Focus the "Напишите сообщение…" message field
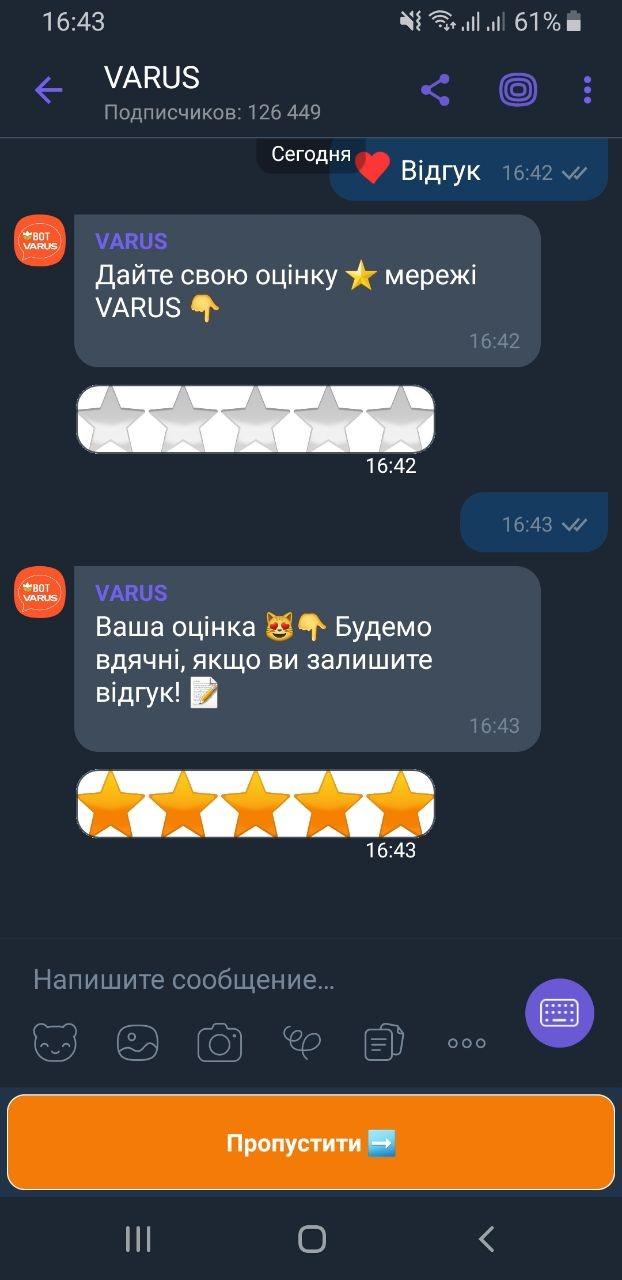Image resolution: width=622 pixels, height=1280 pixels. tap(270, 979)
